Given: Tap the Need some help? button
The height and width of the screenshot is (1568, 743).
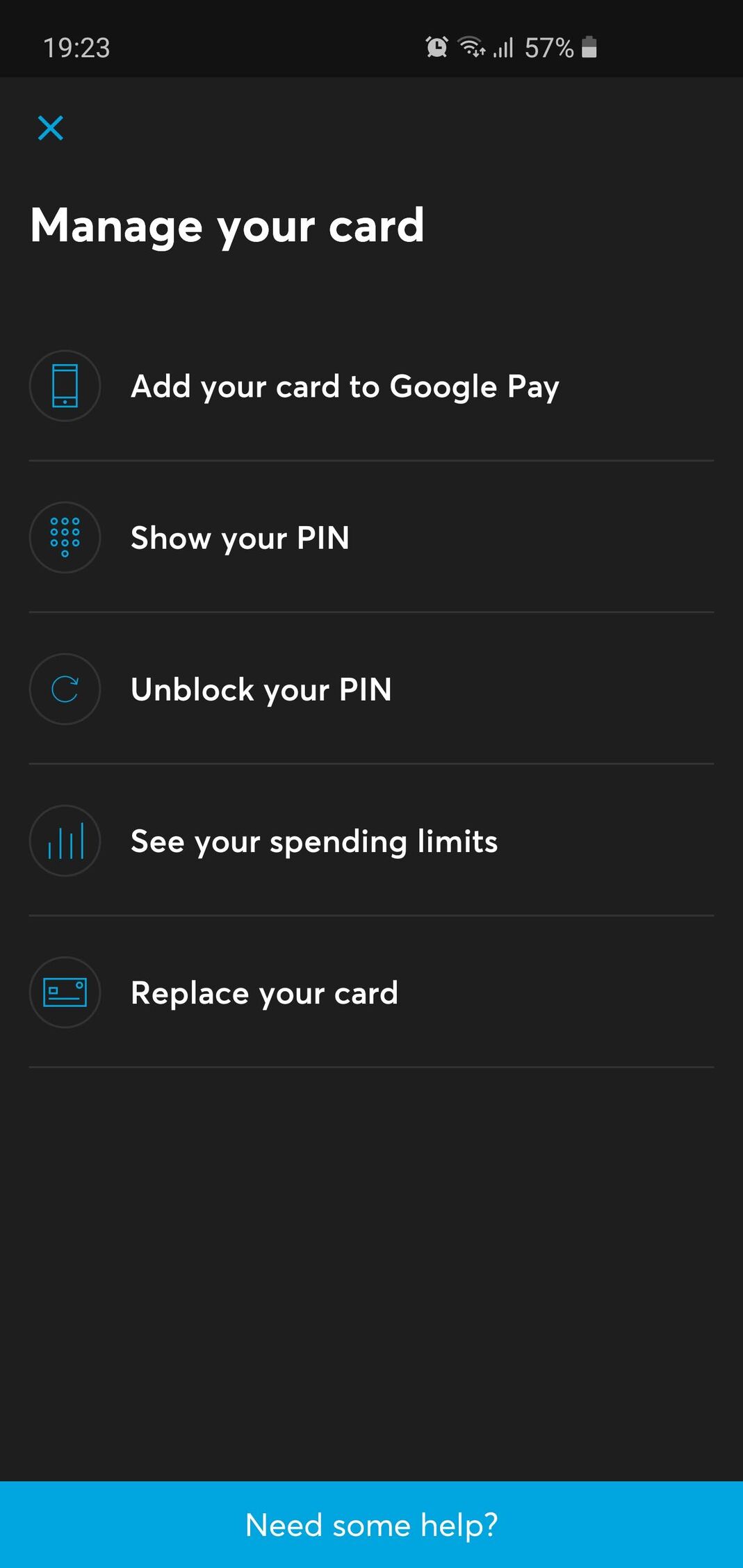Looking at the screenshot, I should (371, 1524).
